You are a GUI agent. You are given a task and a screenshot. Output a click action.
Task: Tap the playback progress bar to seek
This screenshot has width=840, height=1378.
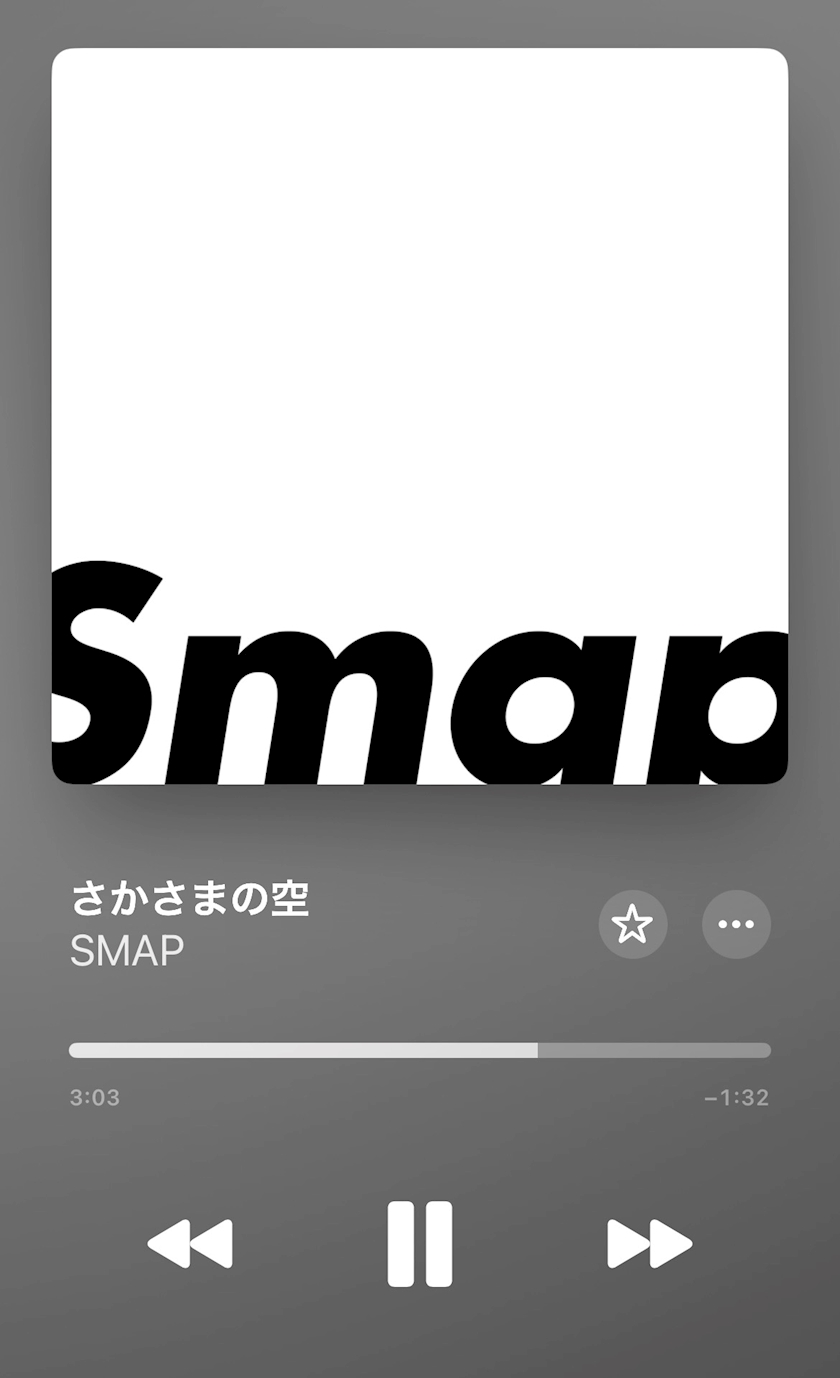tap(420, 1050)
